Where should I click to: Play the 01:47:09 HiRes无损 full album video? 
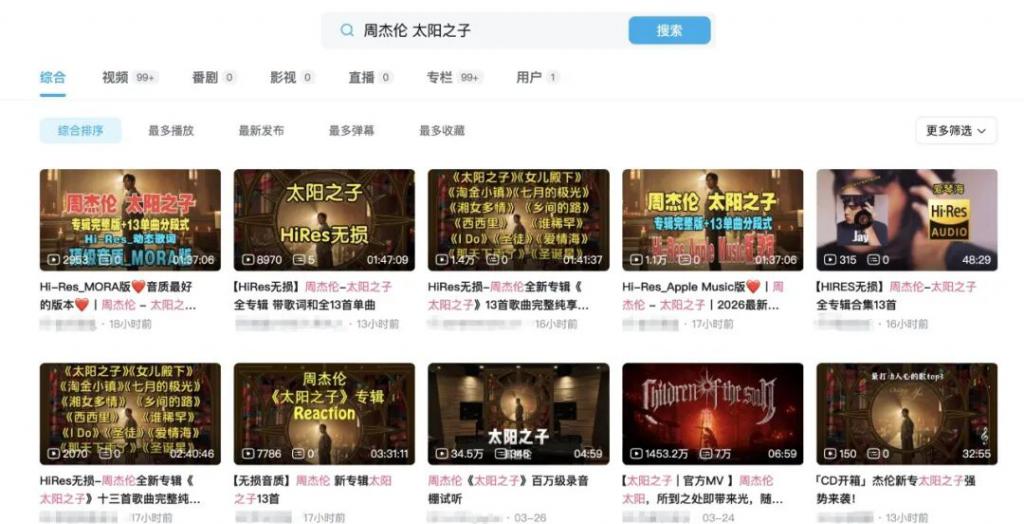click(x=324, y=220)
